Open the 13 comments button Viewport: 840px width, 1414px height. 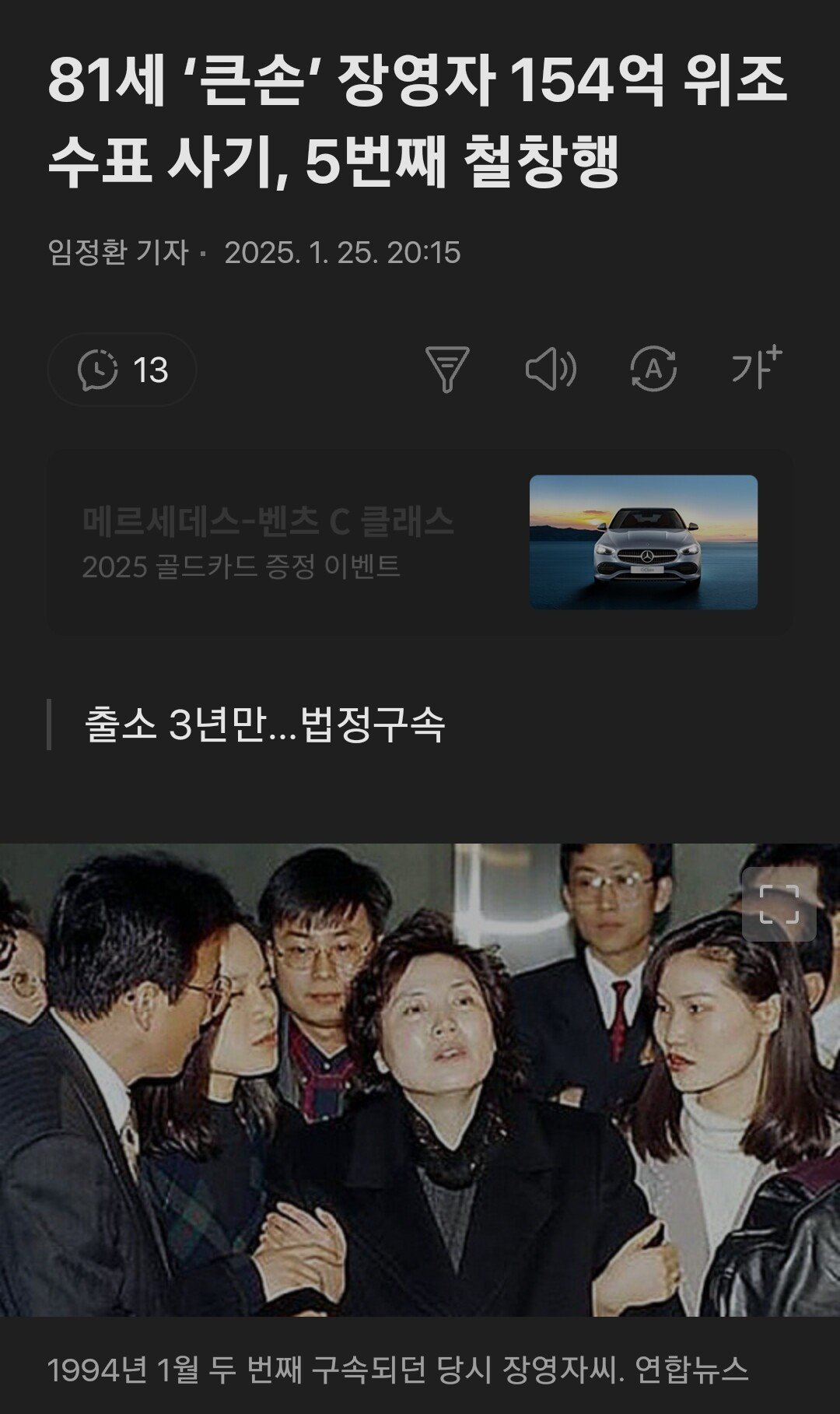(x=122, y=370)
